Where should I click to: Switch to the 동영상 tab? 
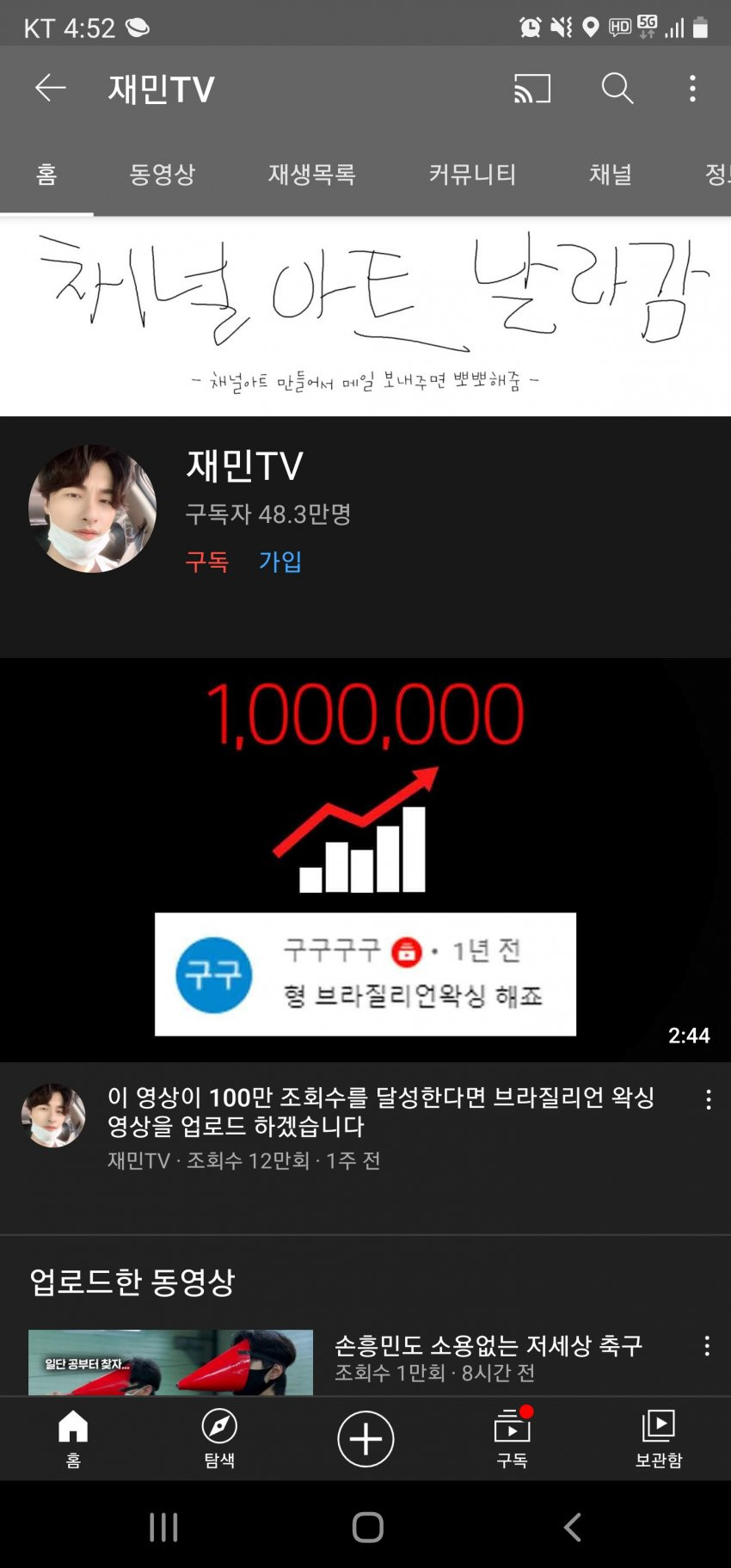(163, 175)
